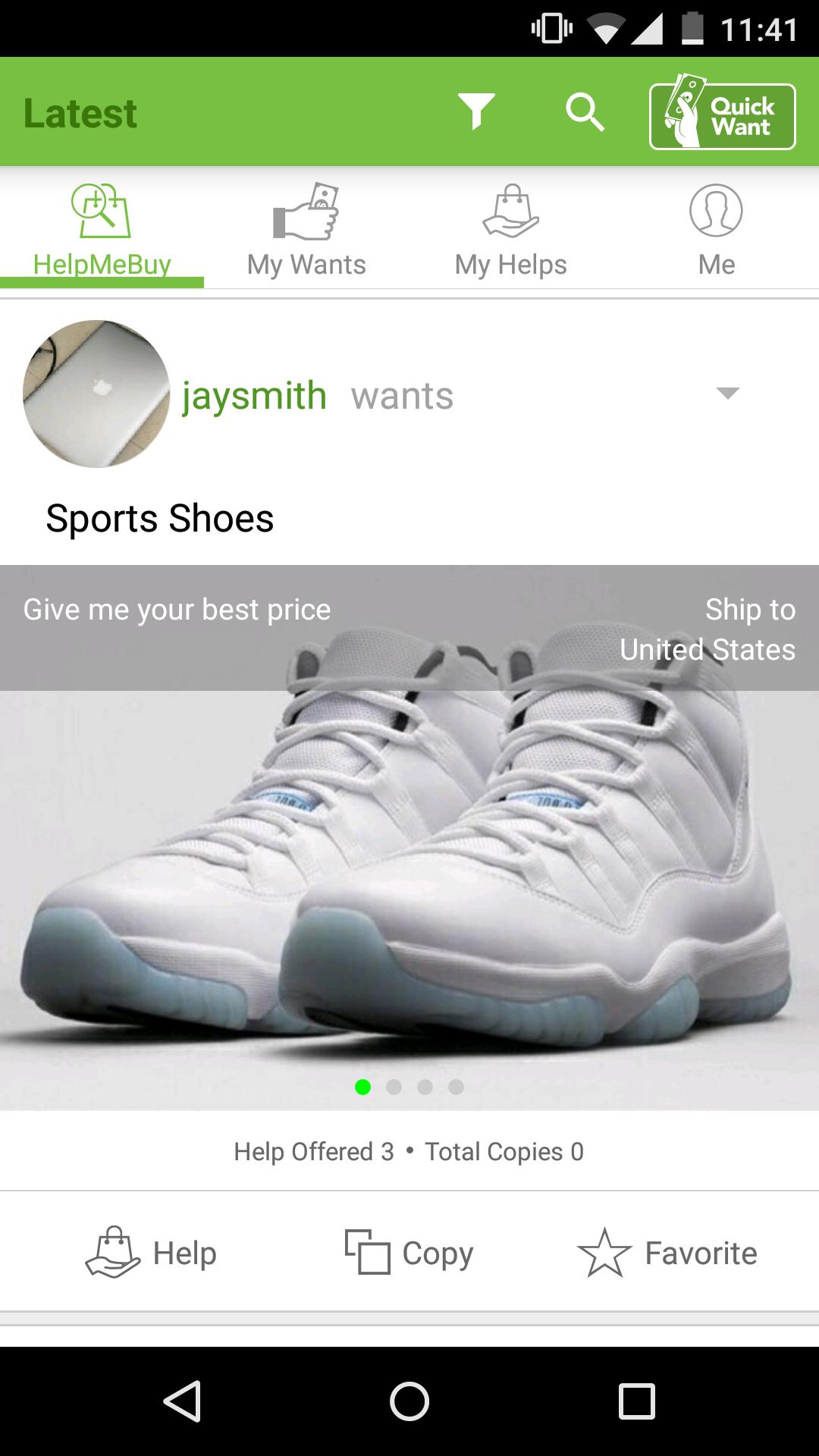Open the filter icon in the top bar

coord(476,112)
